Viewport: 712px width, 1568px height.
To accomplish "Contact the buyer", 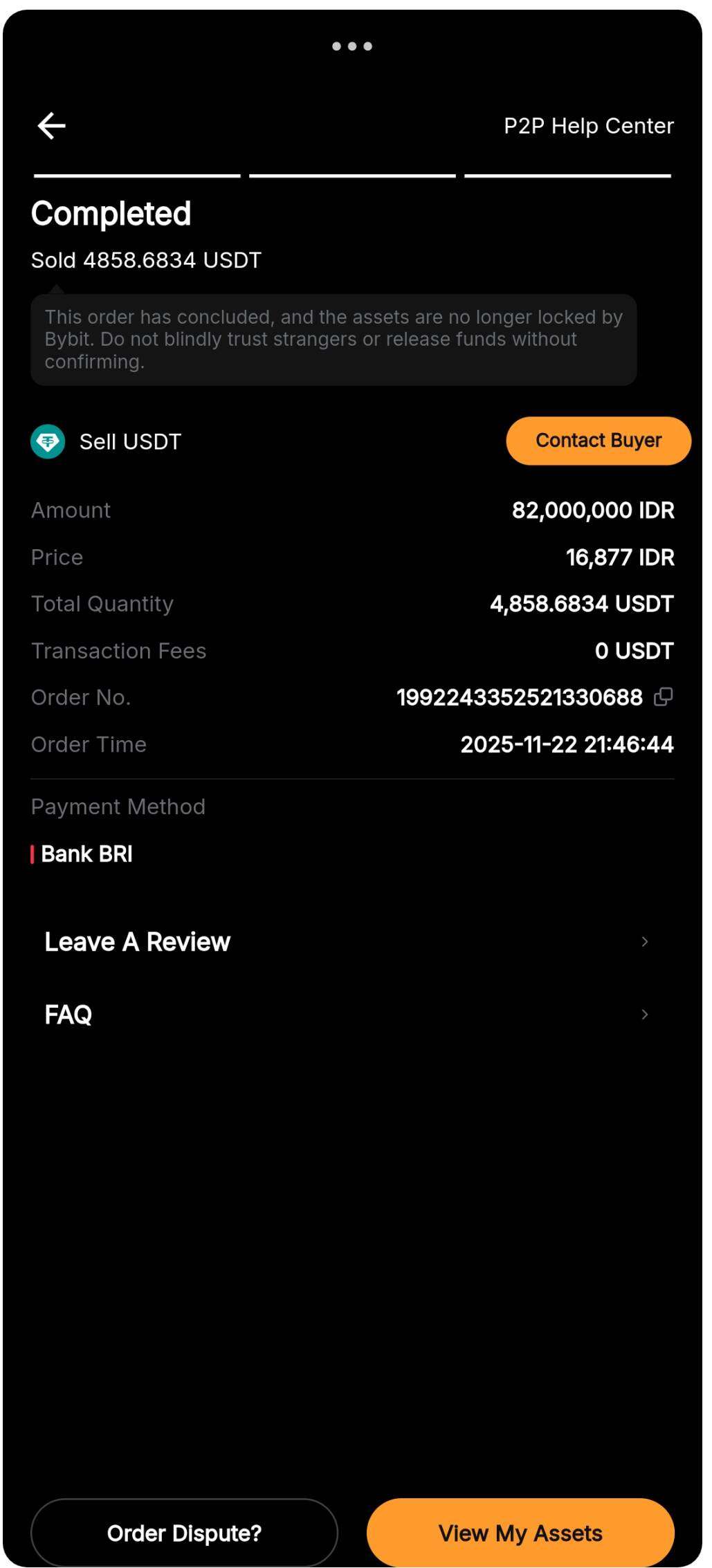I will (x=598, y=441).
